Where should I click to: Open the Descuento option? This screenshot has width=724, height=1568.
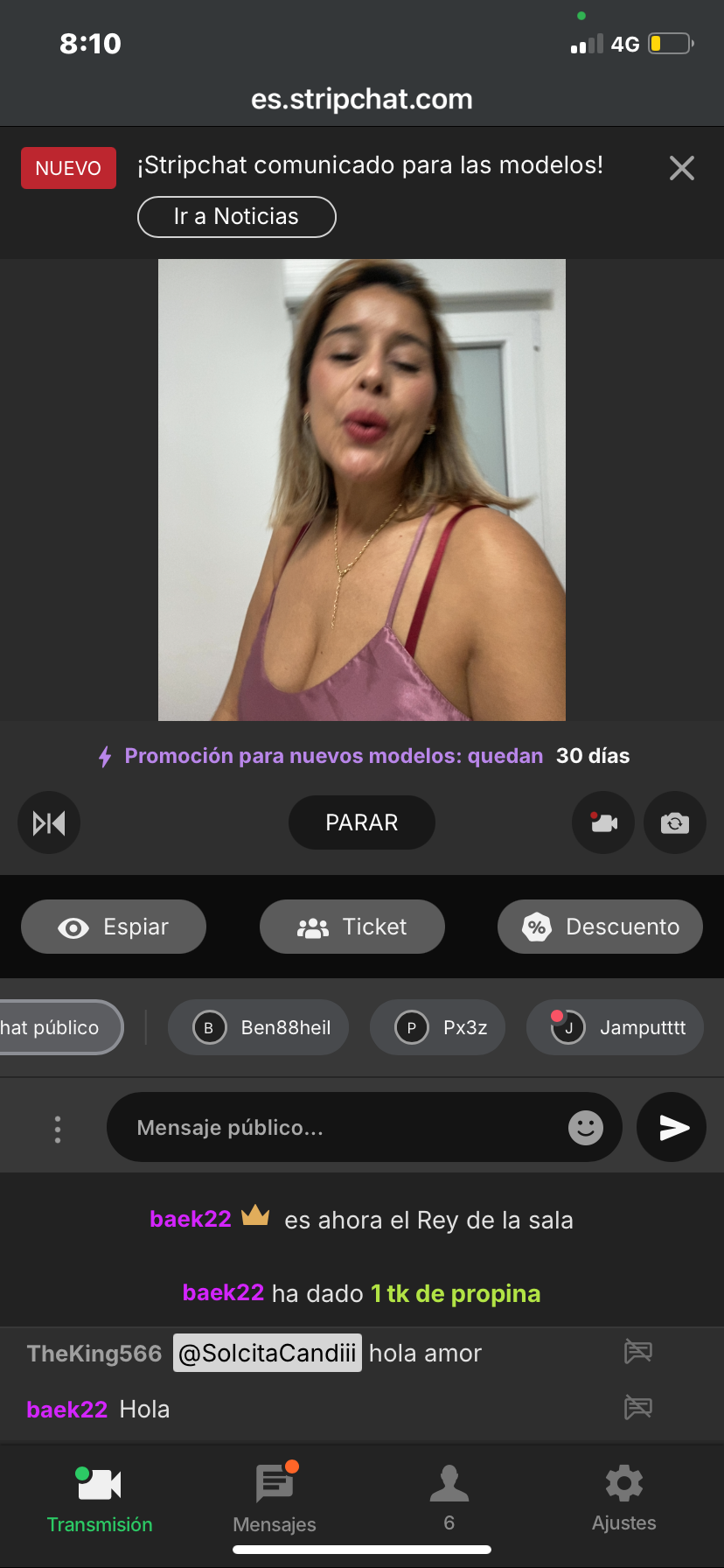600,927
